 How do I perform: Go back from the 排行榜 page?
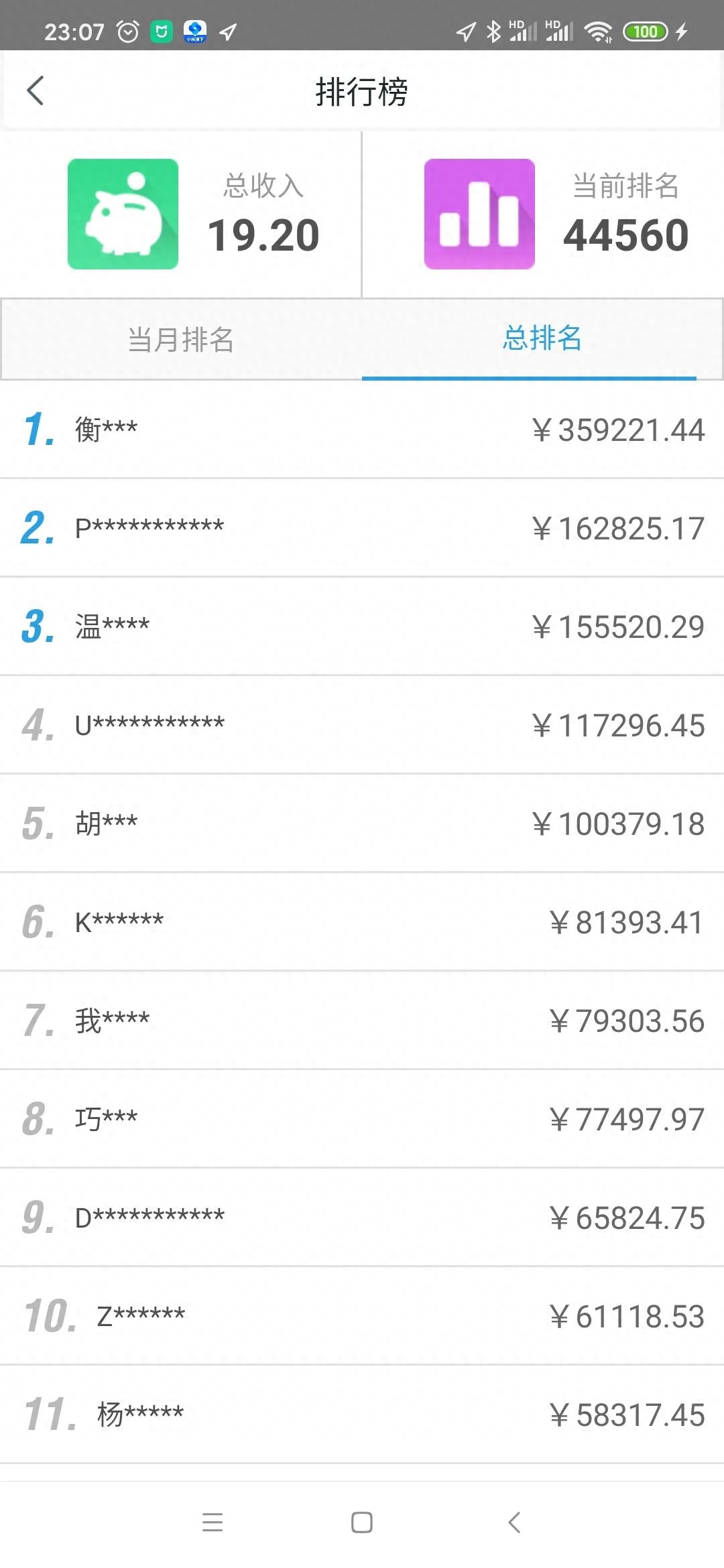coord(35,90)
